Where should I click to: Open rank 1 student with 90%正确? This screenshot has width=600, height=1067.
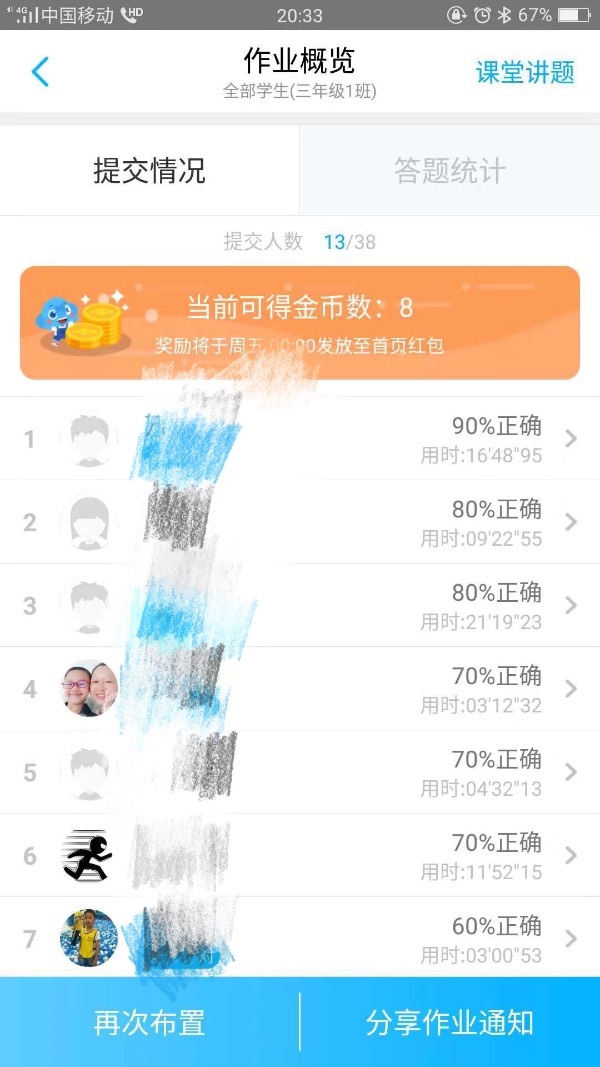(300, 439)
